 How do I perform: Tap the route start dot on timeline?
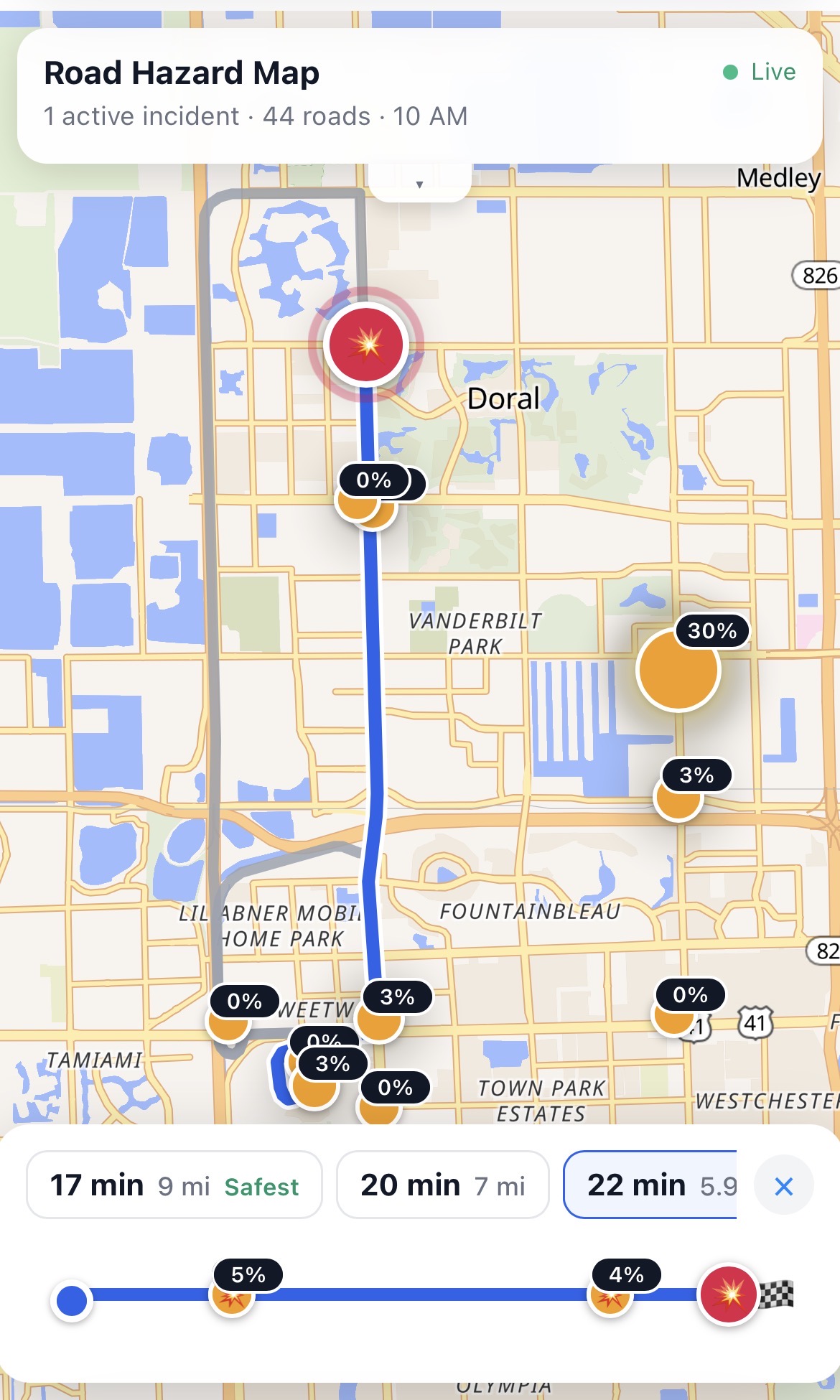(x=72, y=1300)
